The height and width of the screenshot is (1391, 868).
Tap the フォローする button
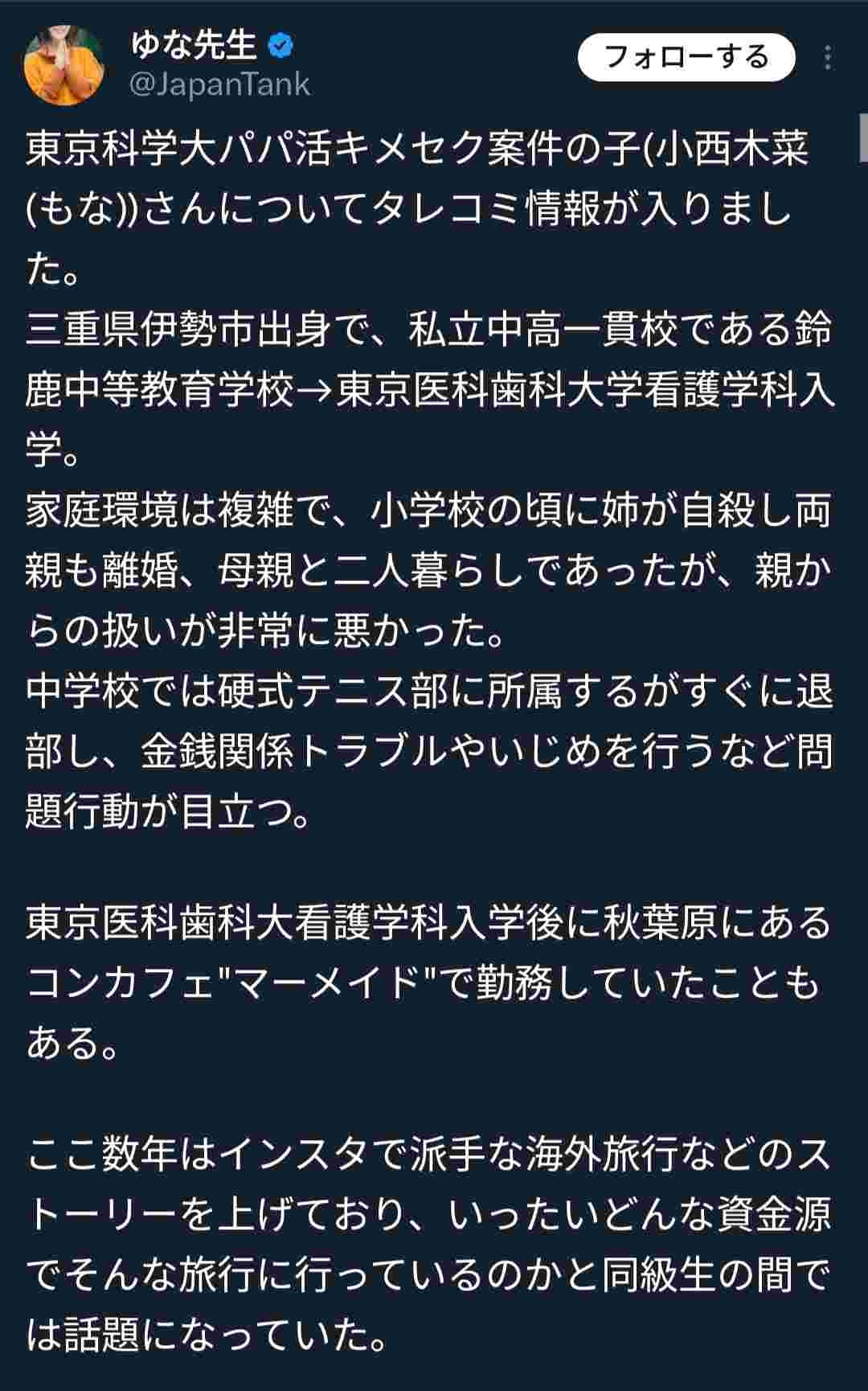click(x=686, y=58)
